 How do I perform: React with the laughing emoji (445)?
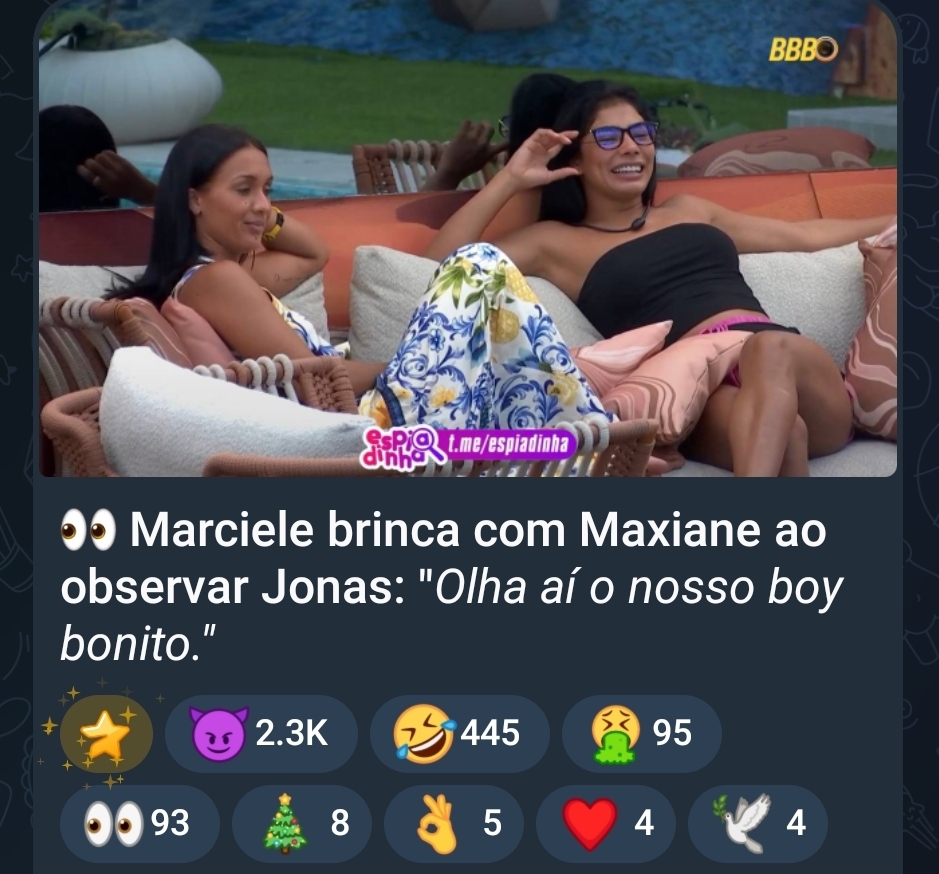pyautogui.click(x=459, y=734)
